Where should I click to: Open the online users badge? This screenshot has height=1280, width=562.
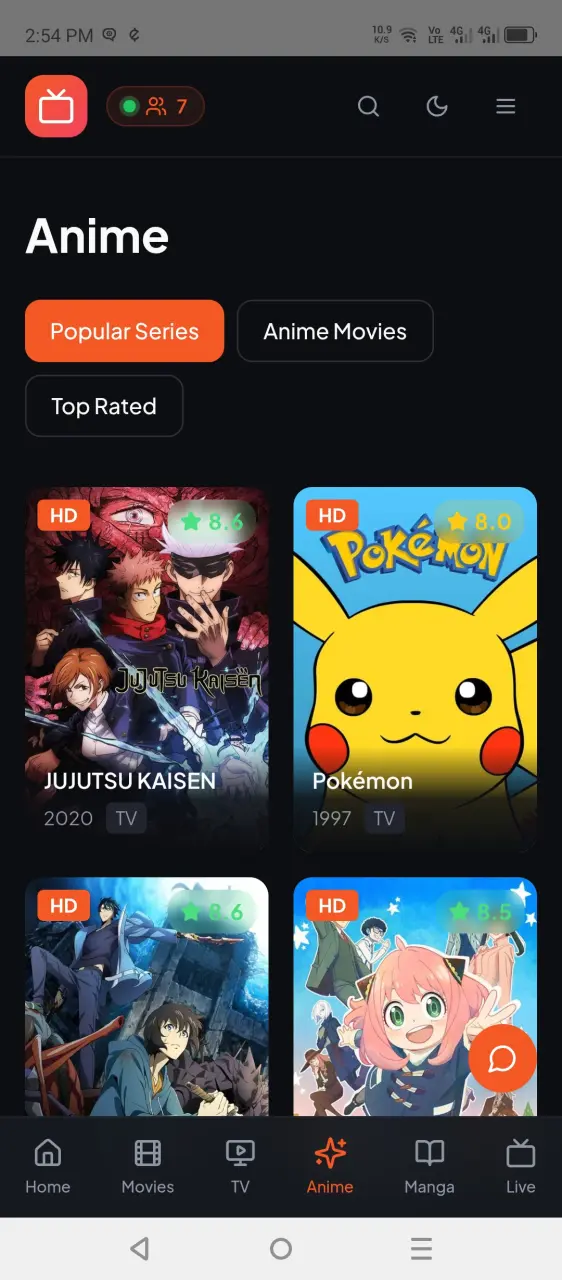point(155,106)
